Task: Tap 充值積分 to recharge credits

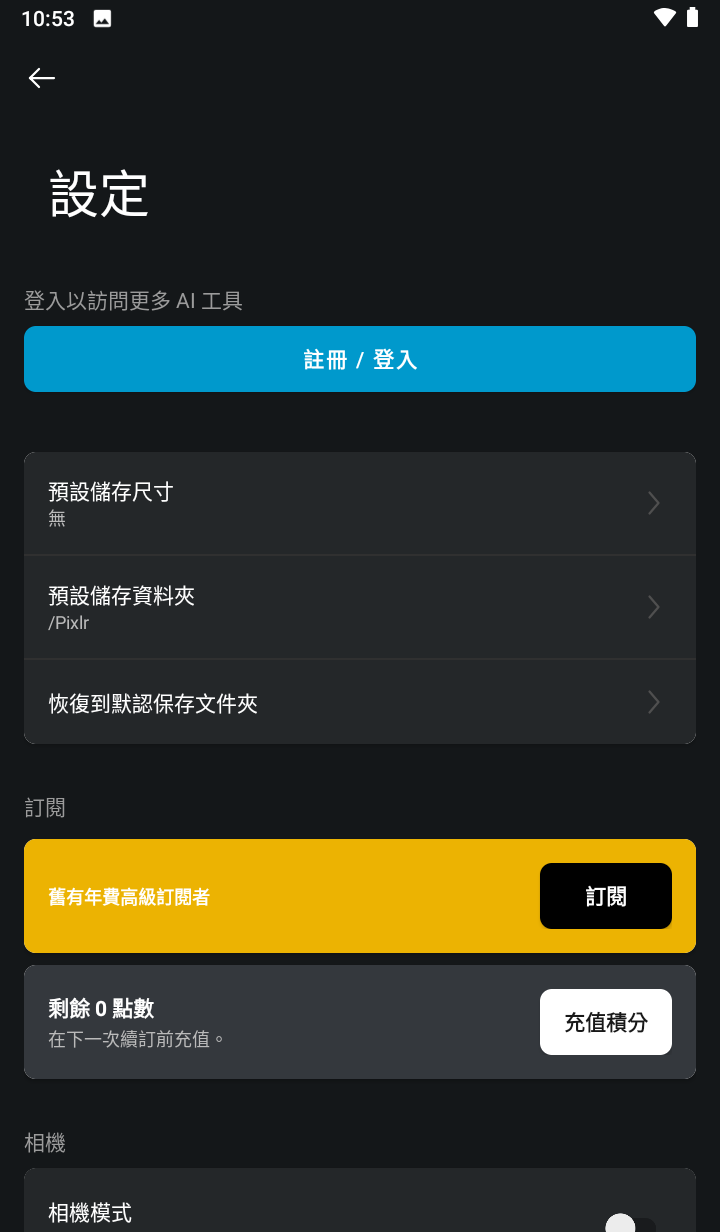Action: [605, 1022]
